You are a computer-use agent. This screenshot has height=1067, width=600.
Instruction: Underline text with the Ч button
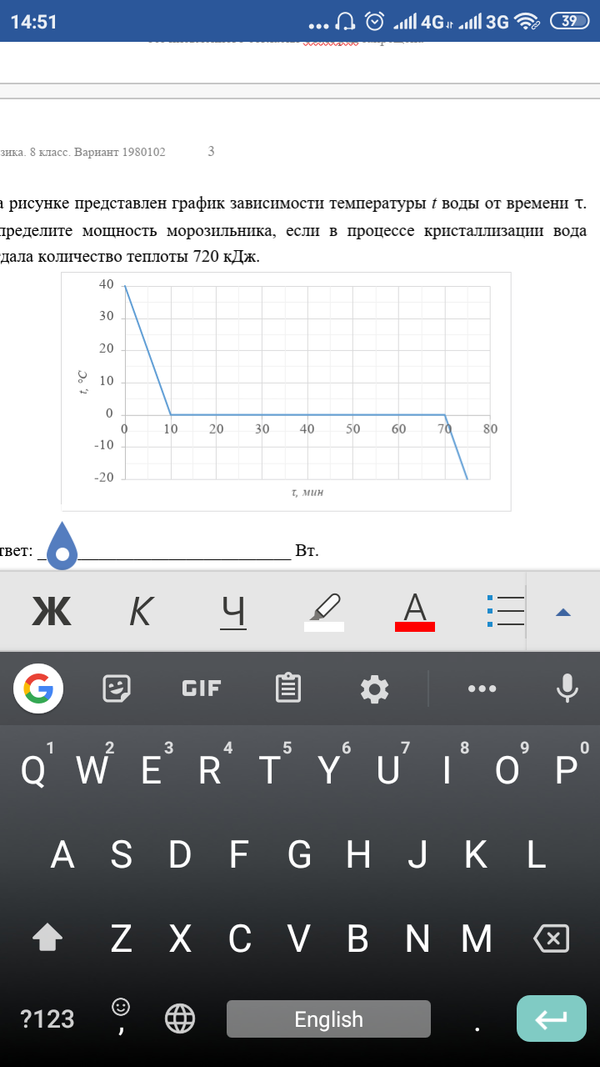pos(233,610)
